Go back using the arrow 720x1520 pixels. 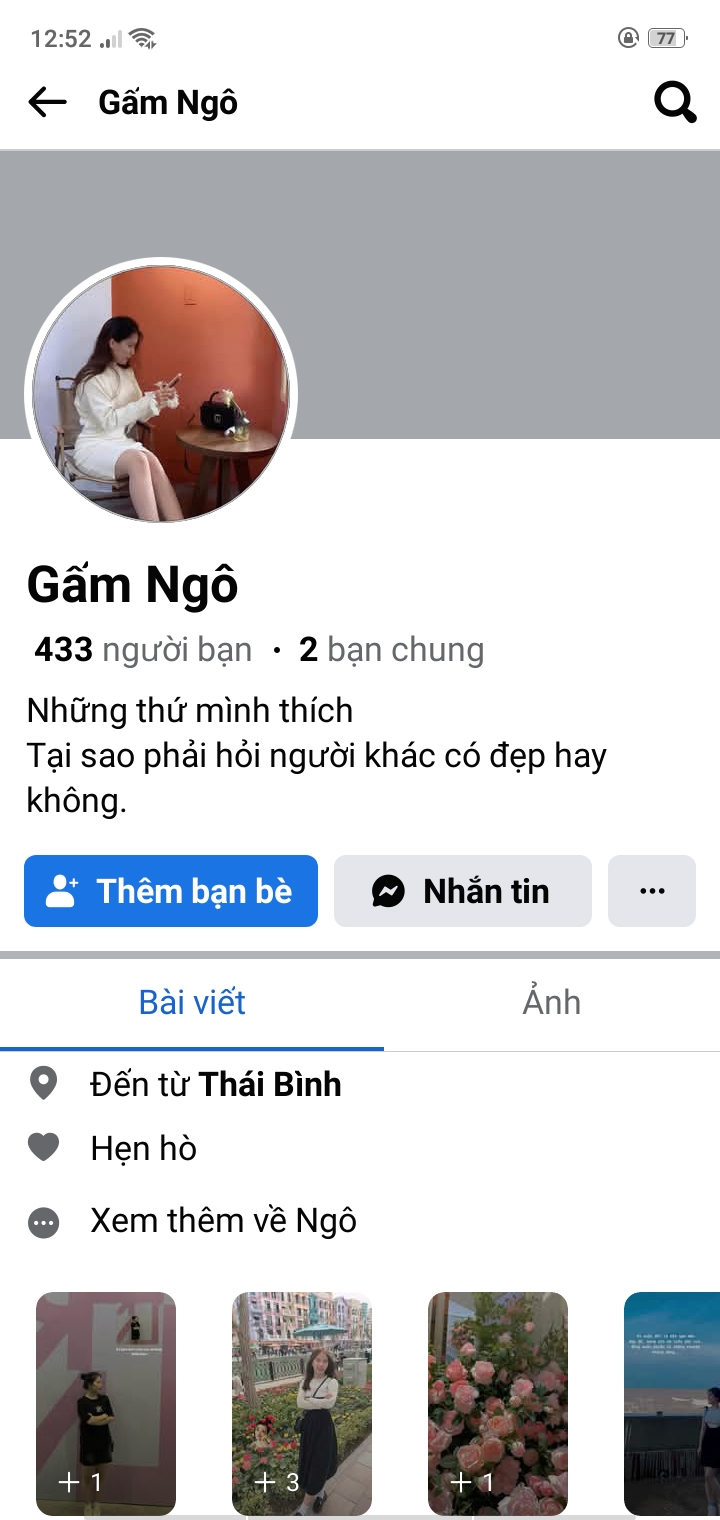click(x=47, y=102)
